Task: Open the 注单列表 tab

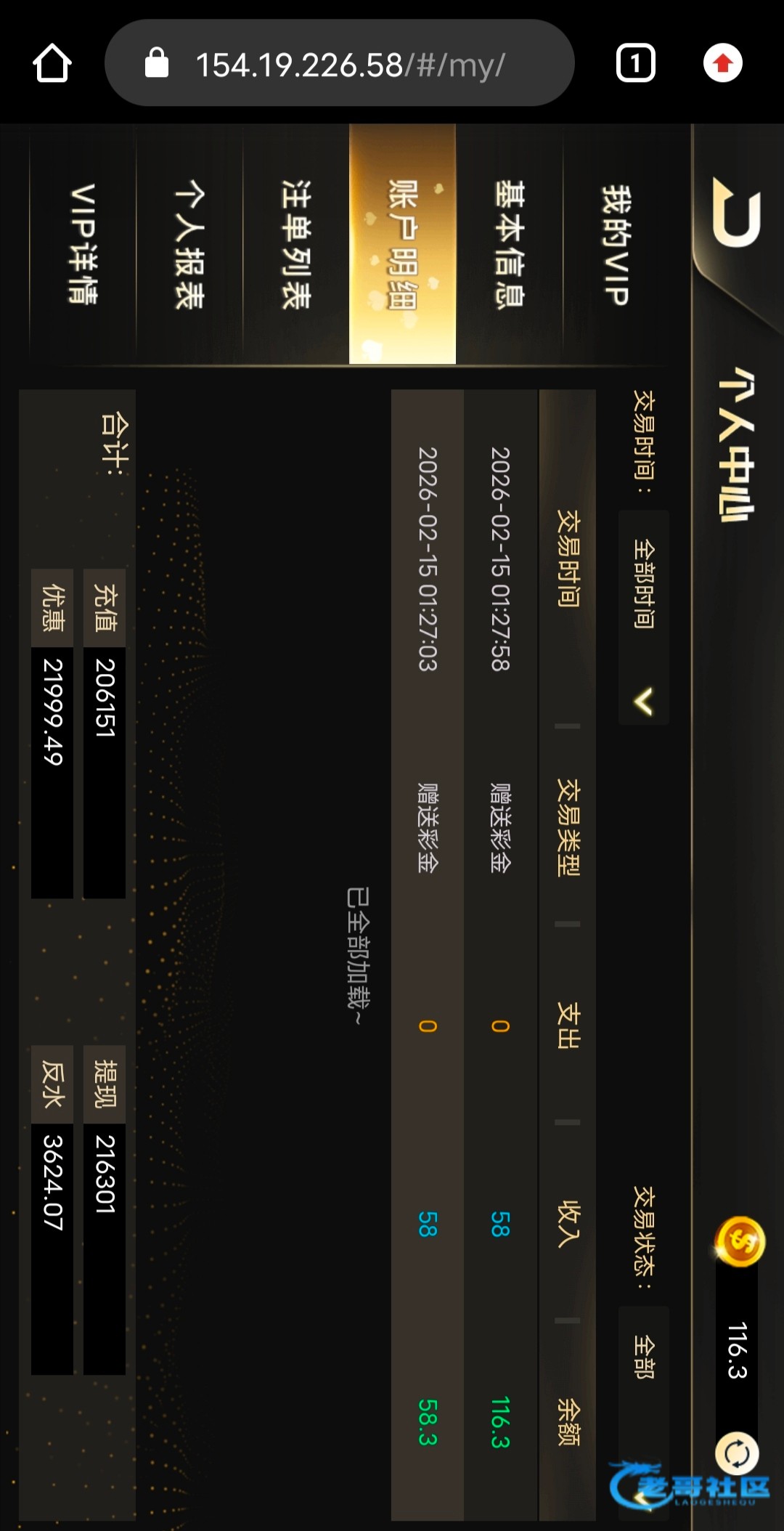Action: [295, 244]
